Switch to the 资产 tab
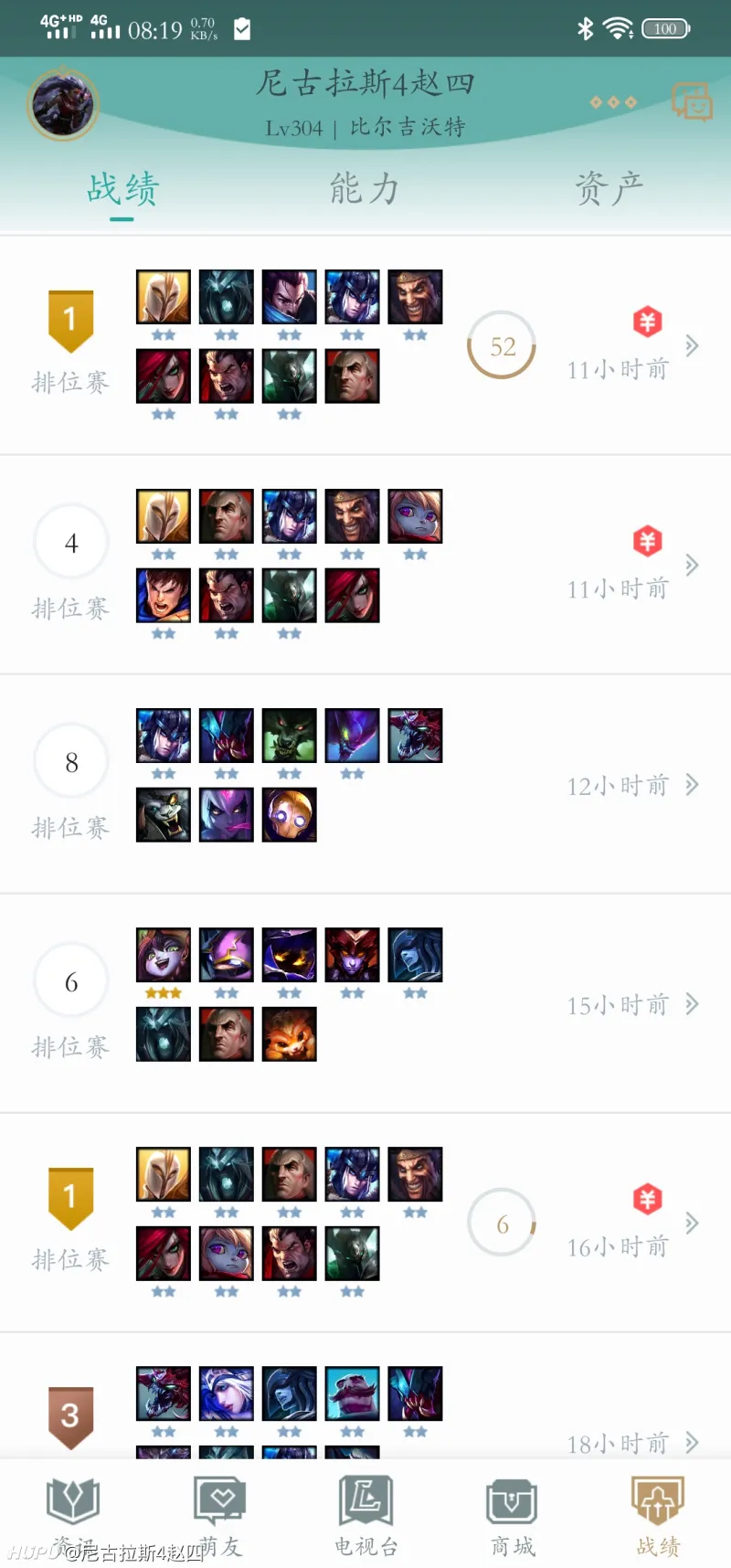This screenshot has height=1568, width=731. coord(609,189)
